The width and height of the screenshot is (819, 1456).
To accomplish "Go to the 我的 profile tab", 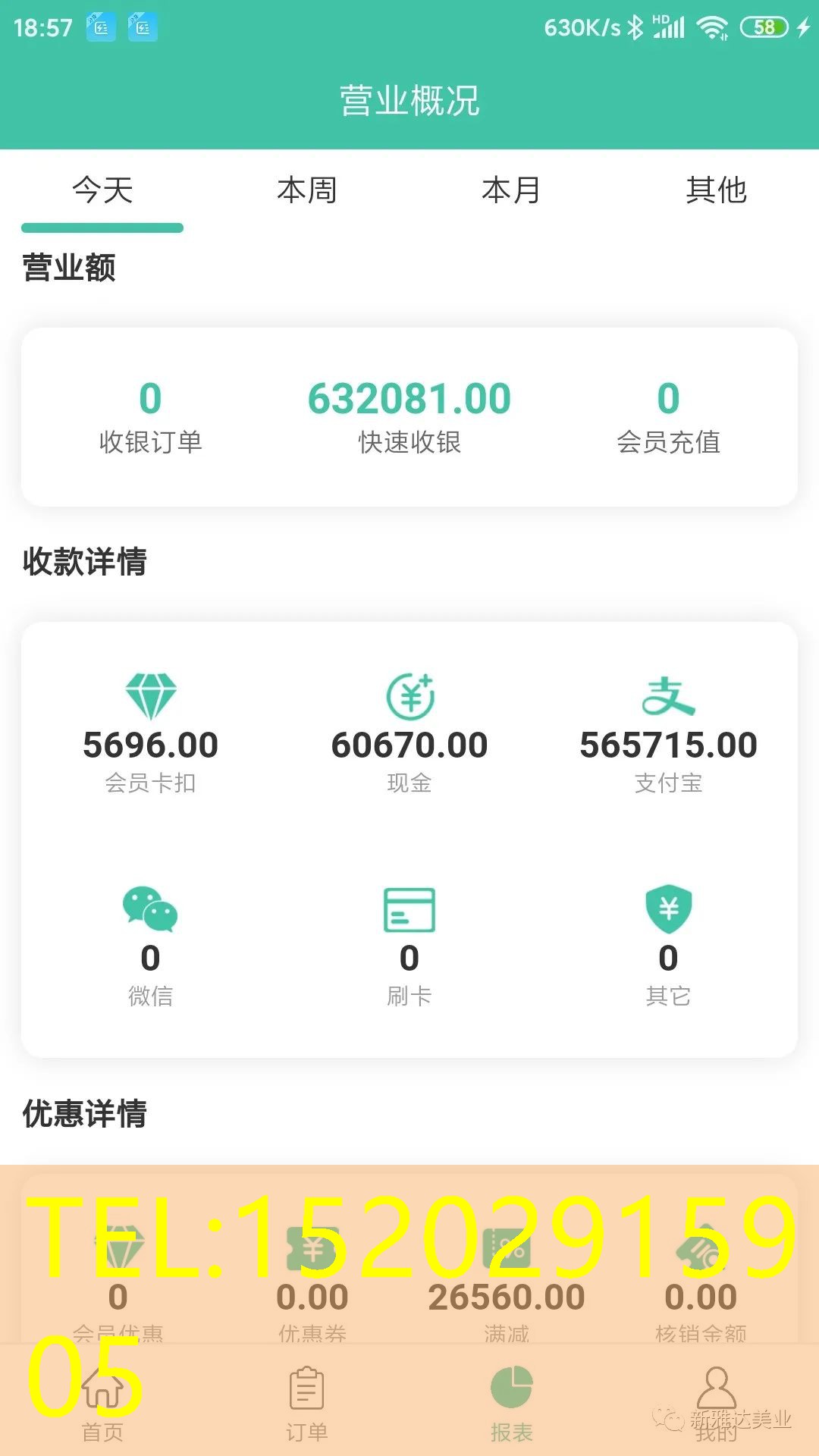I will 717,1403.
